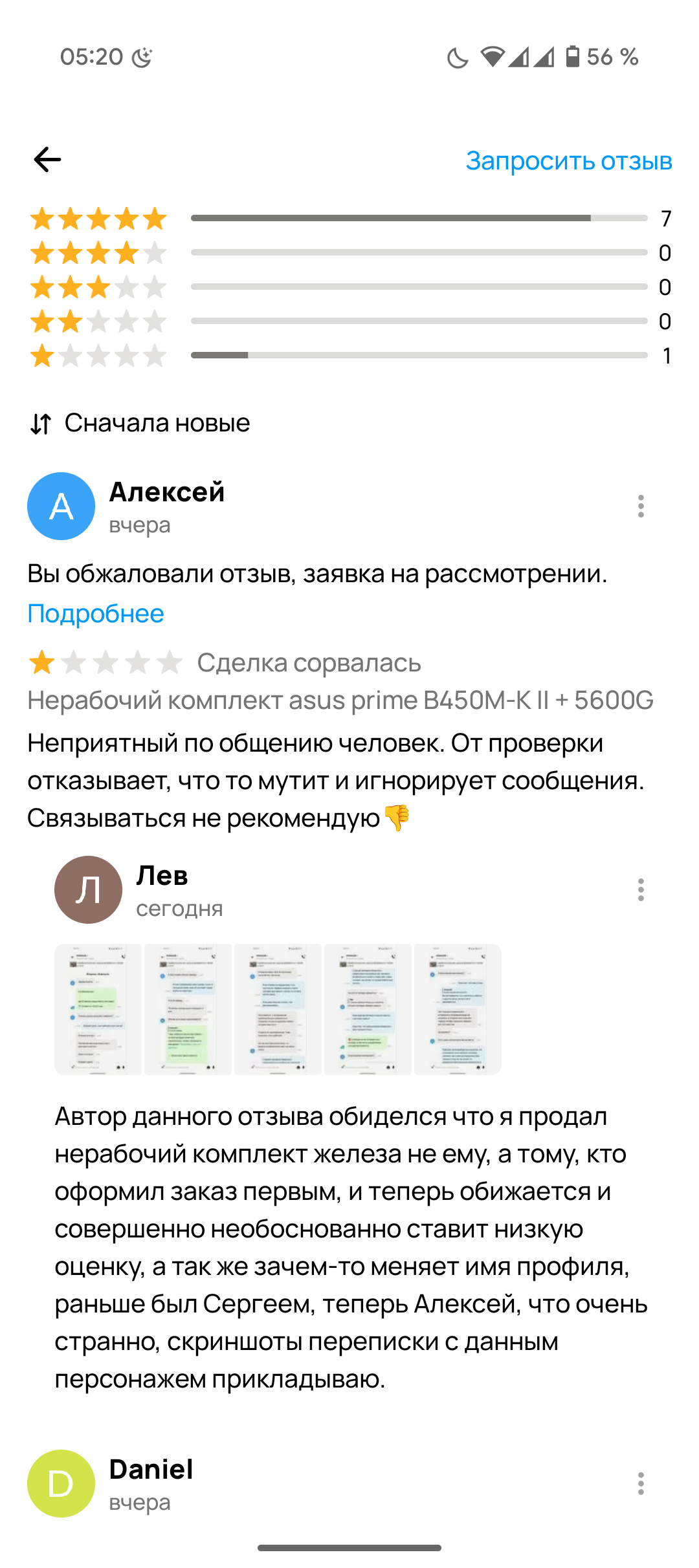Image resolution: width=699 pixels, height=1568 pixels.
Task: Open the options menu for Алексей's review
Action: click(x=641, y=506)
